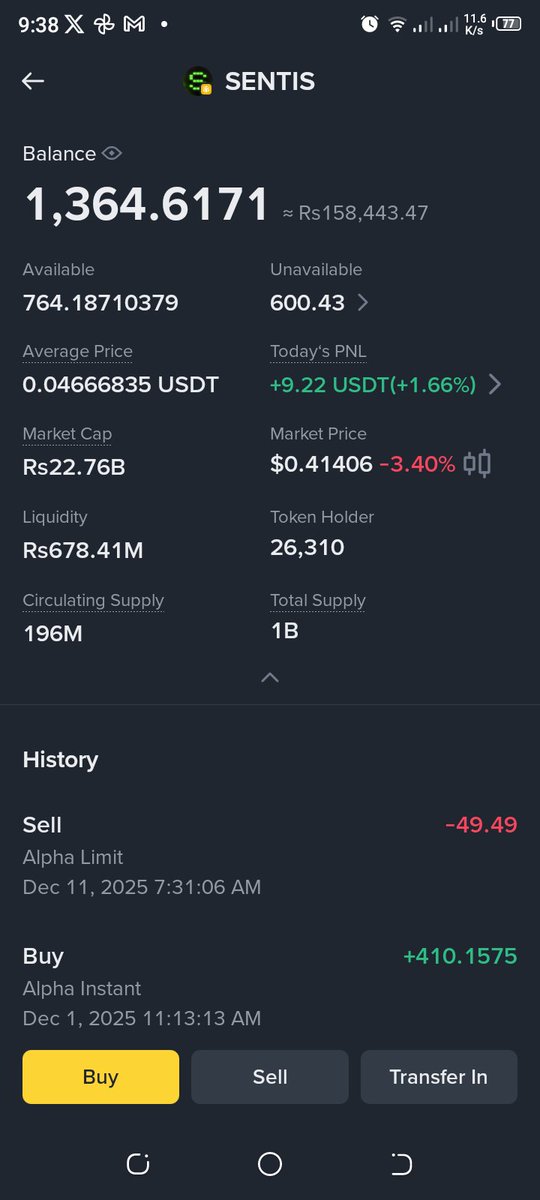
Task: Go to the system home screen
Action: point(270,1164)
